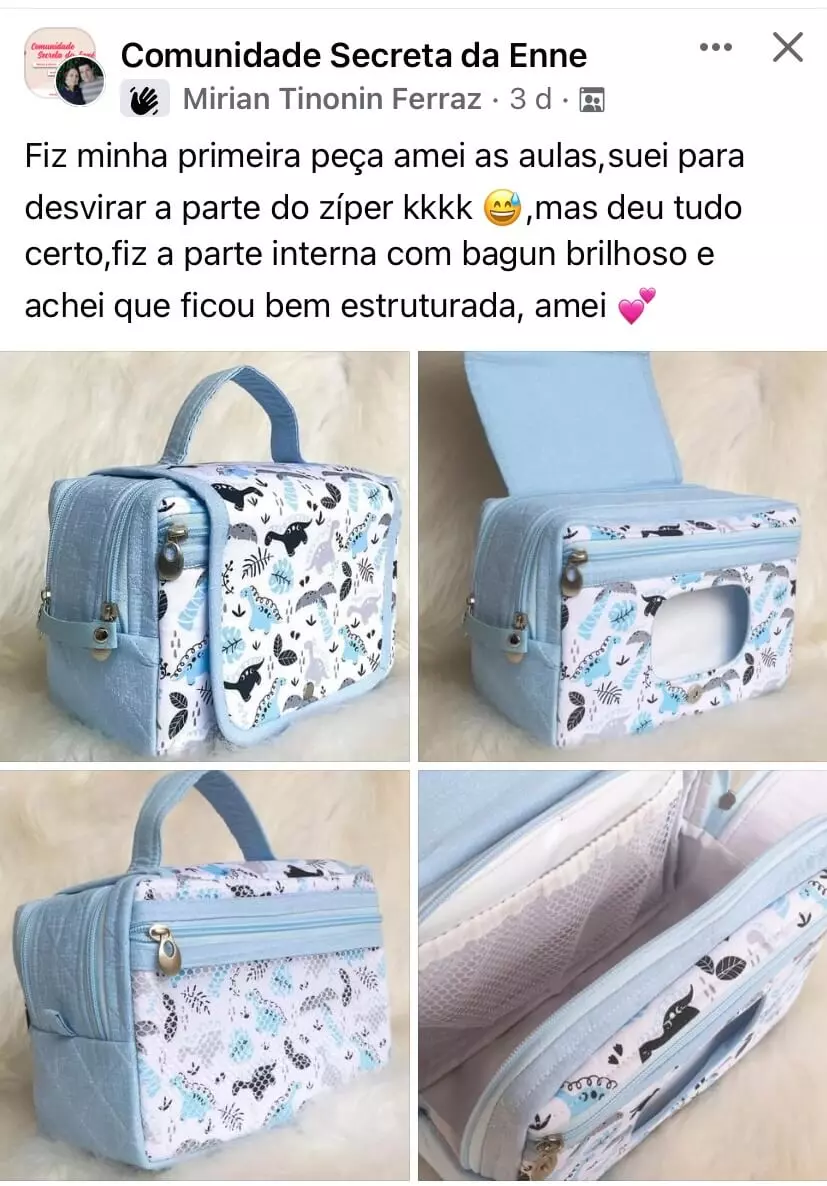827x1186 pixels.
Task: Open the three-dot post options menu
Action: 716,48
